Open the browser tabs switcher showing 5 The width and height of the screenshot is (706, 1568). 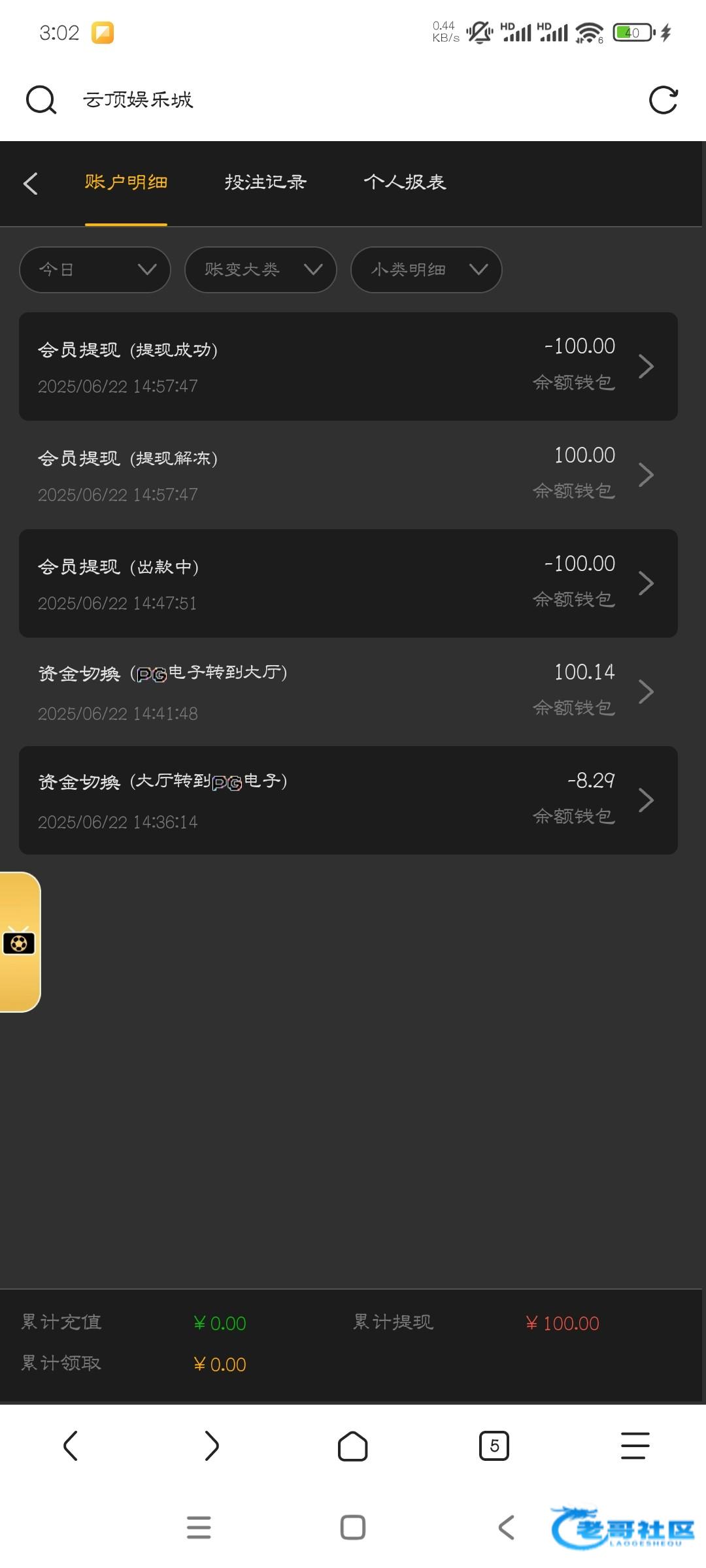point(494,1445)
